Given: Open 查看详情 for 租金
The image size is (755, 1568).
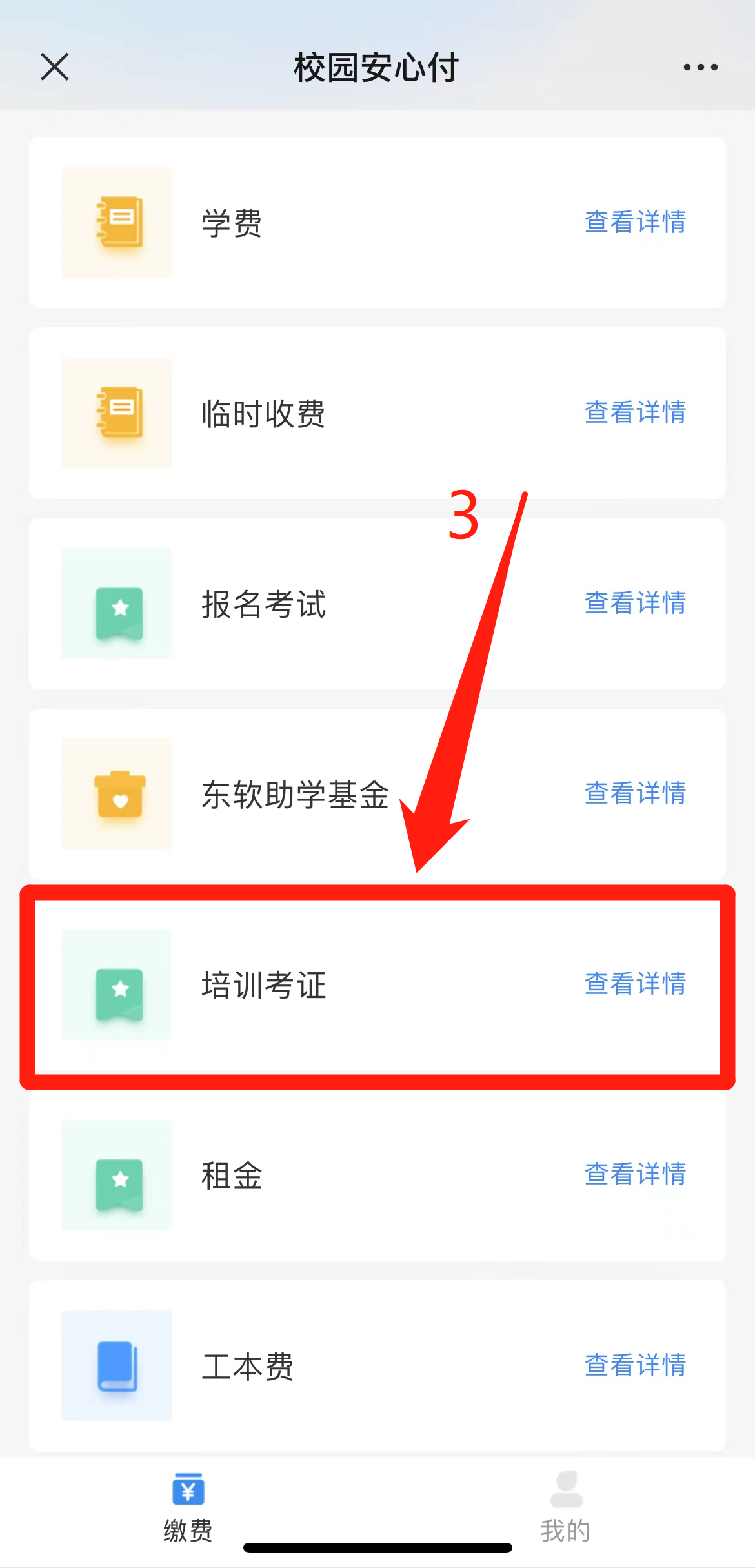Looking at the screenshot, I should click(635, 1174).
